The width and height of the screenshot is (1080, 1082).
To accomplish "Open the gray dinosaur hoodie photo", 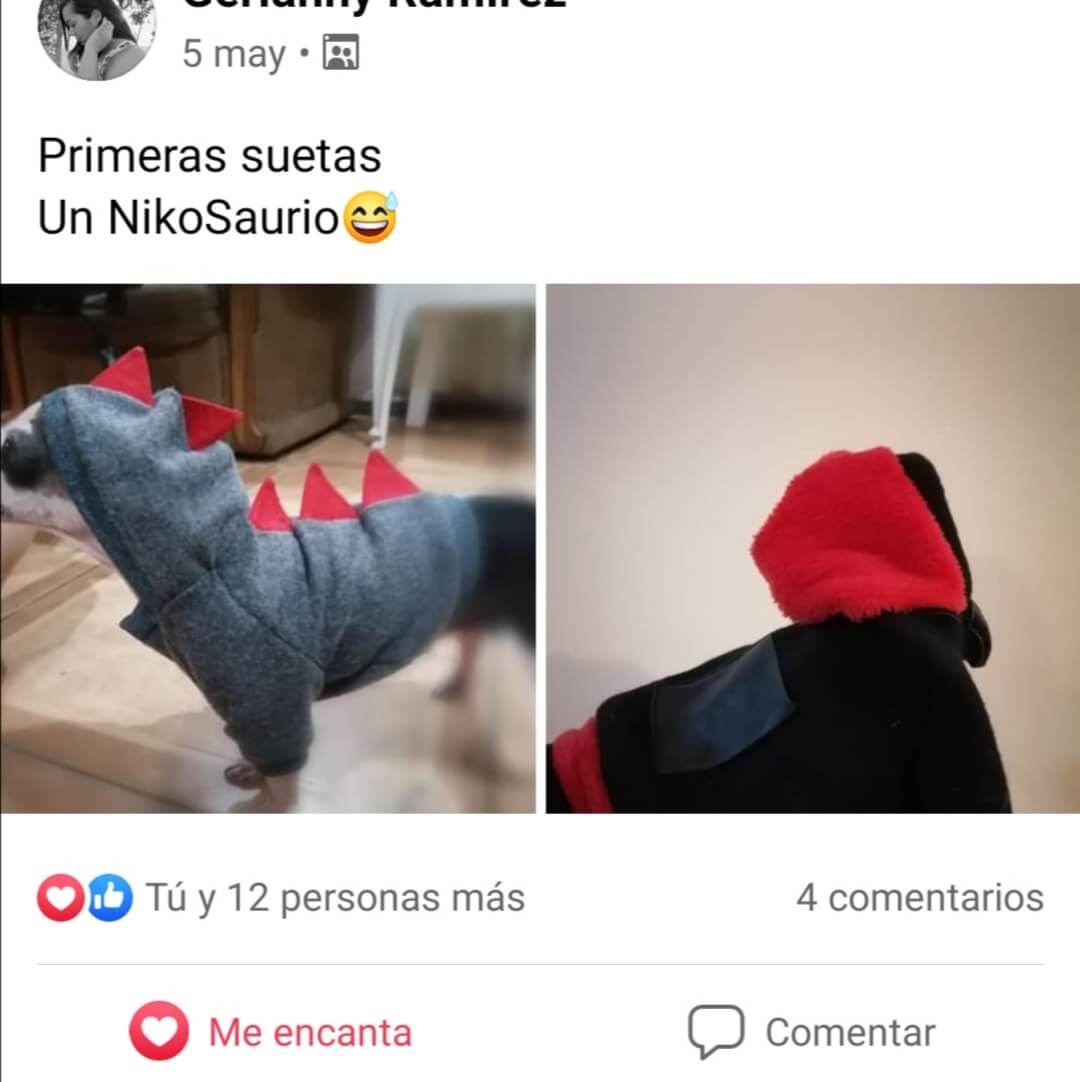I will coord(267,548).
